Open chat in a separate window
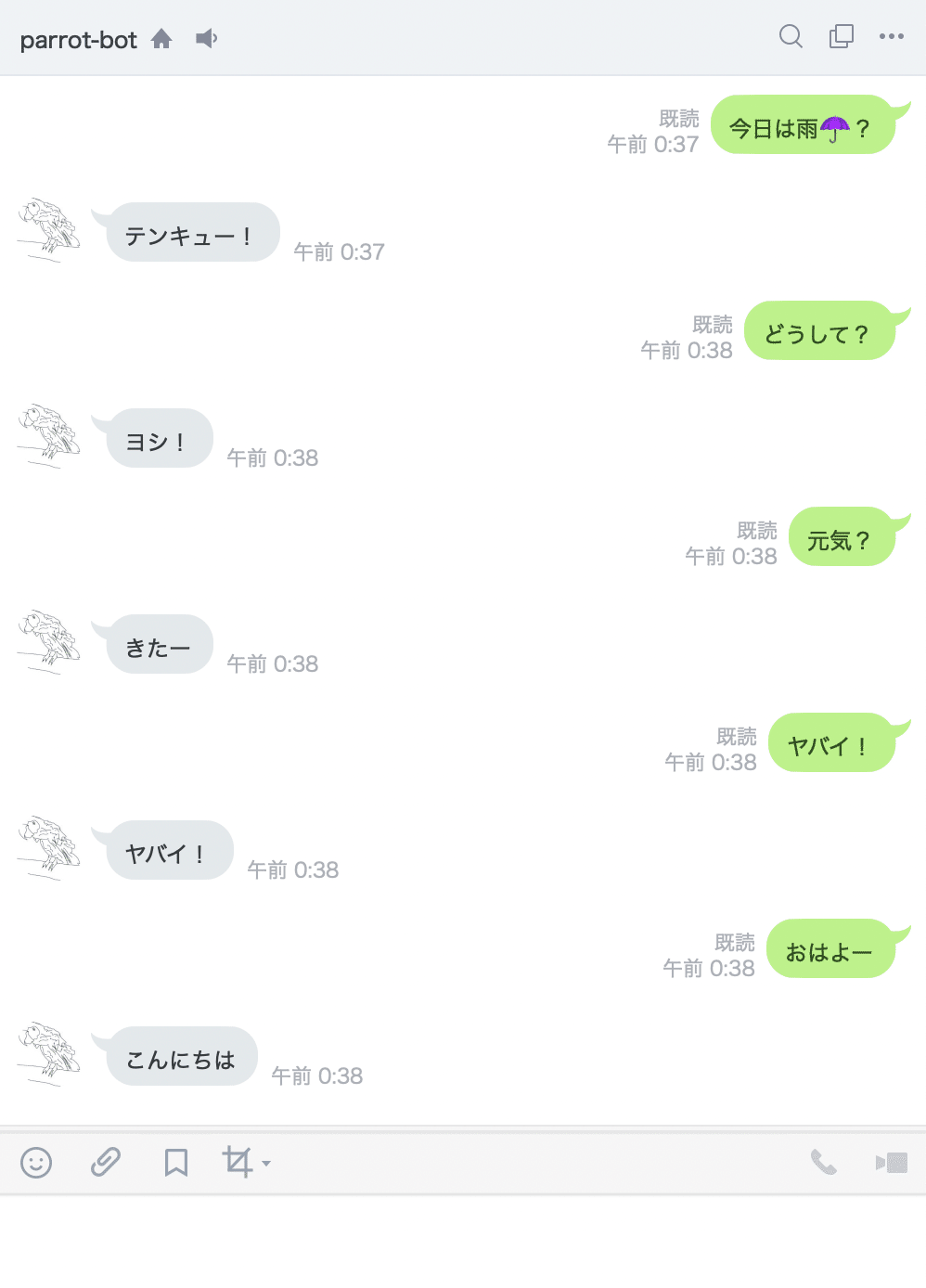Image resolution: width=926 pixels, height=1288 pixels. click(841, 35)
